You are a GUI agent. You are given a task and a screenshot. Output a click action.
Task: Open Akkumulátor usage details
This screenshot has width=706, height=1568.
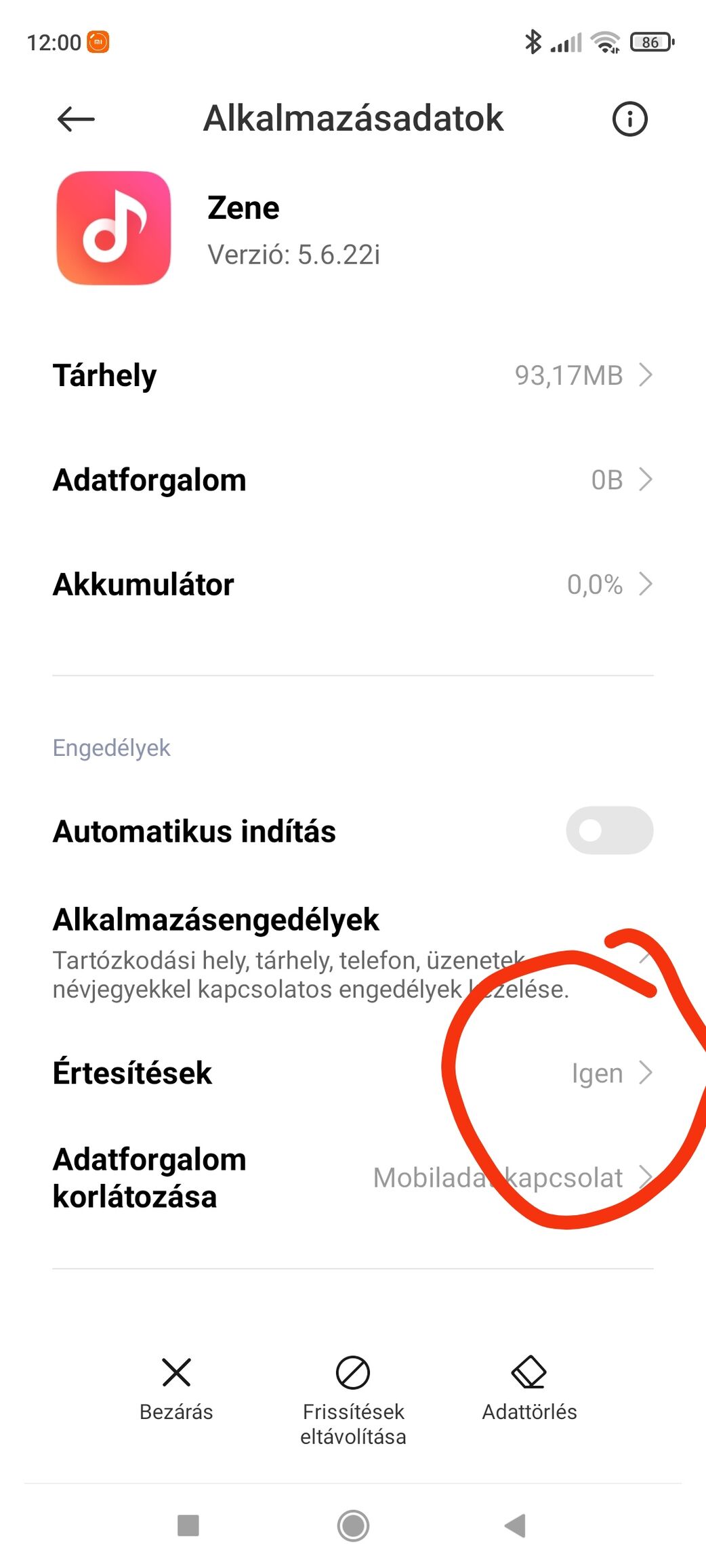coord(352,584)
